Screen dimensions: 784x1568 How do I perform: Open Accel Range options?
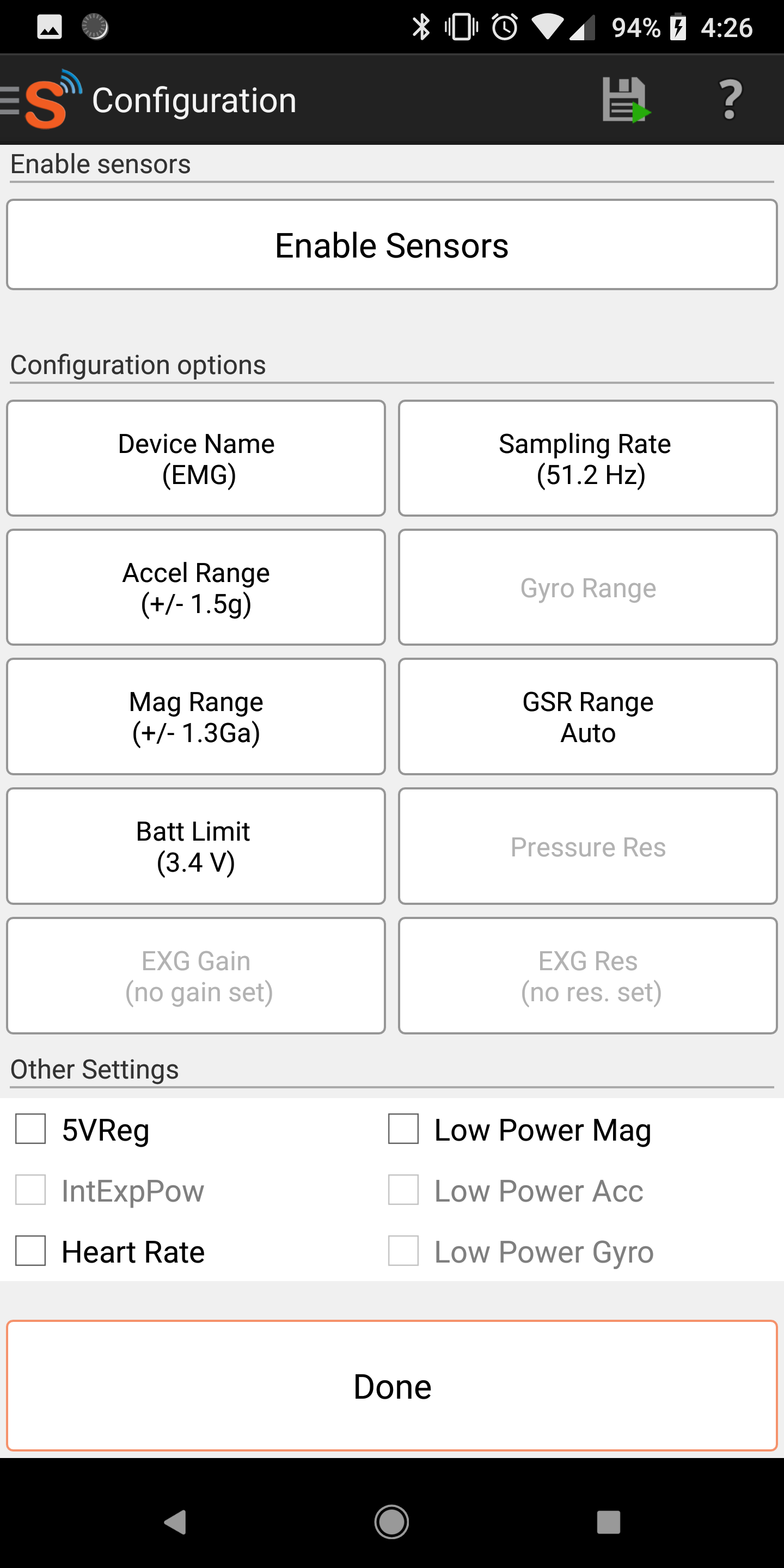pyautogui.click(x=196, y=587)
